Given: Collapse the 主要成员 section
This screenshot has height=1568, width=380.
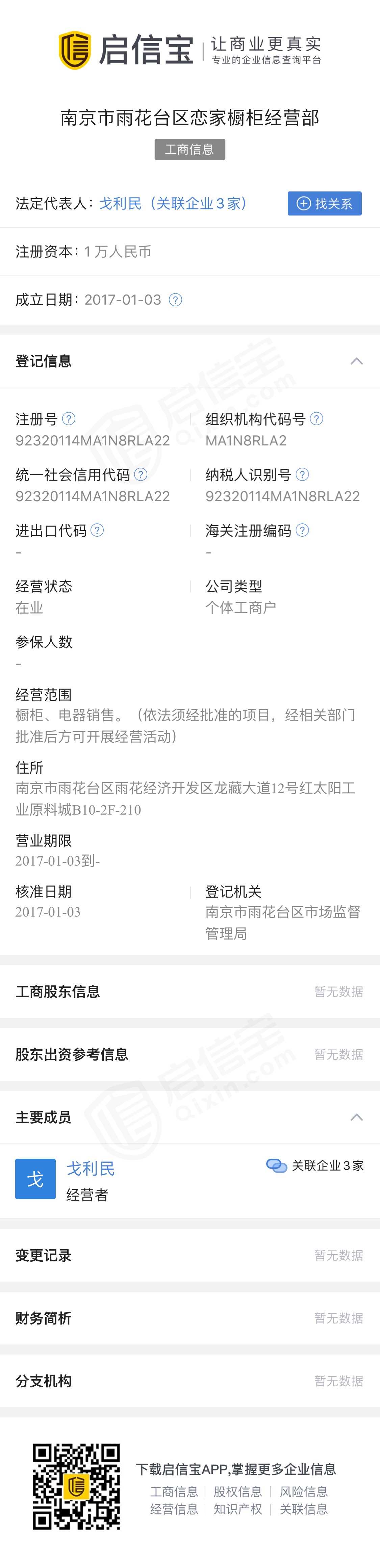Looking at the screenshot, I should [356, 1117].
